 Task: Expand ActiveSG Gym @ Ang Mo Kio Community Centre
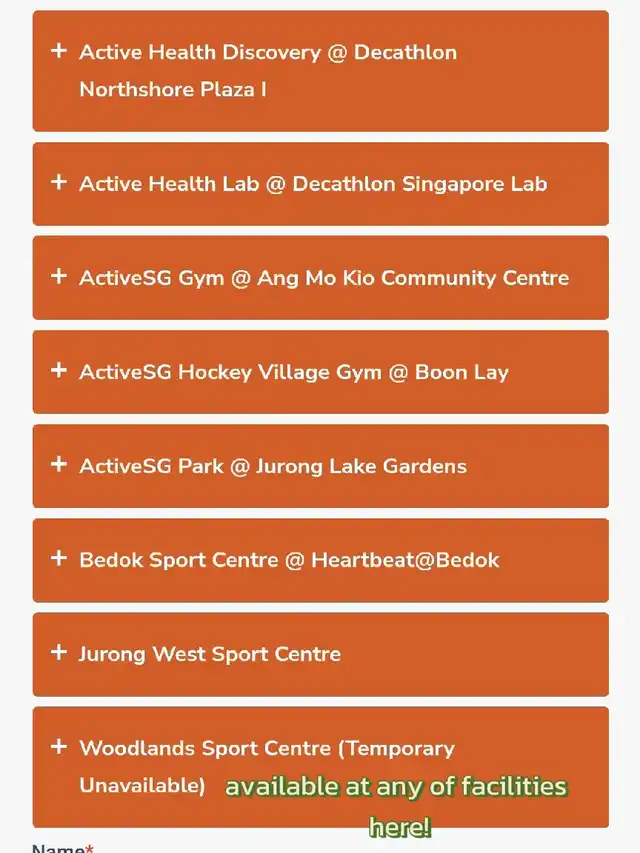click(321, 277)
